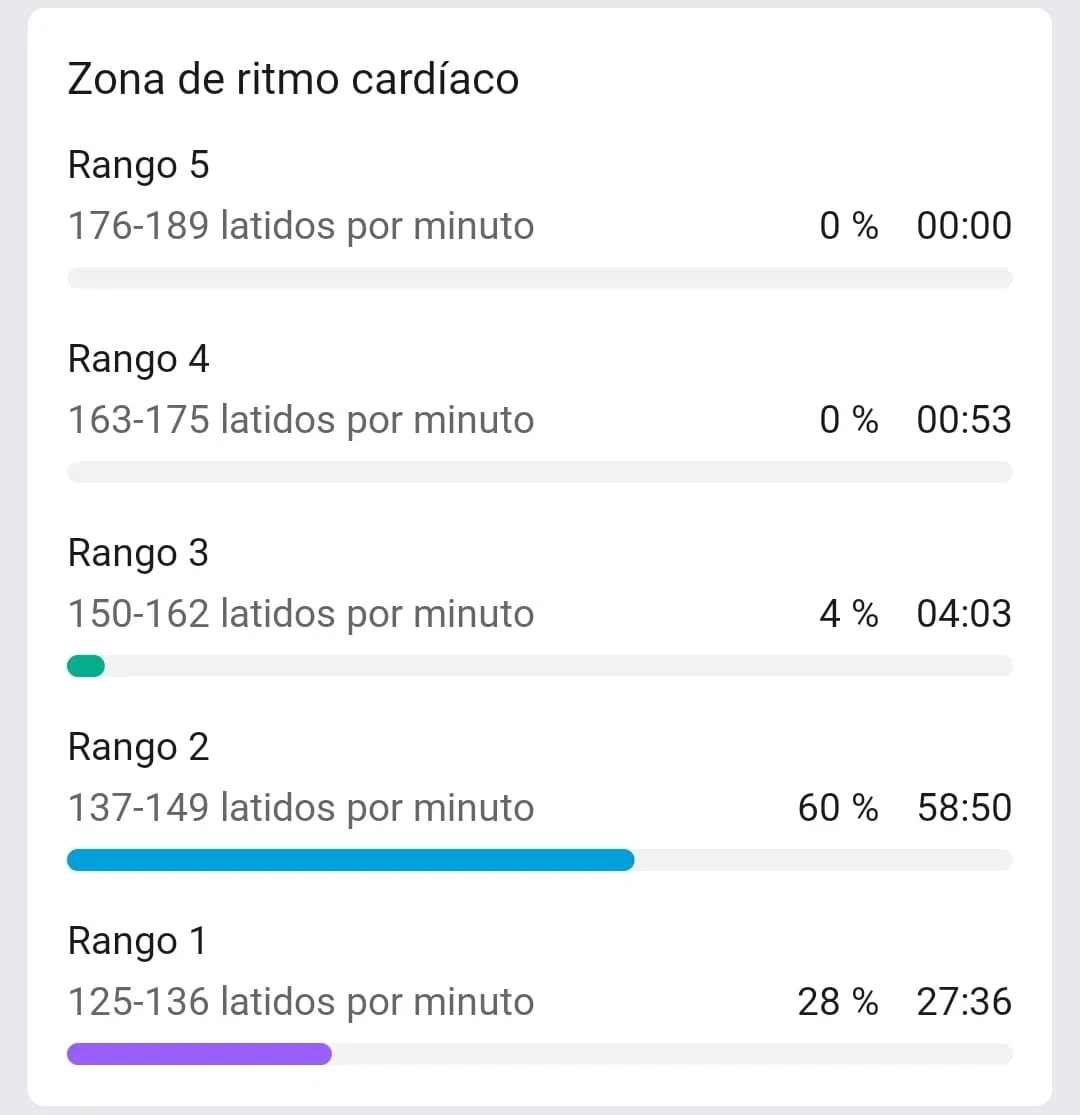This screenshot has width=1080, height=1115.
Task: Click the 00:00 time for Rango 5
Action: (x=963, y=226)
